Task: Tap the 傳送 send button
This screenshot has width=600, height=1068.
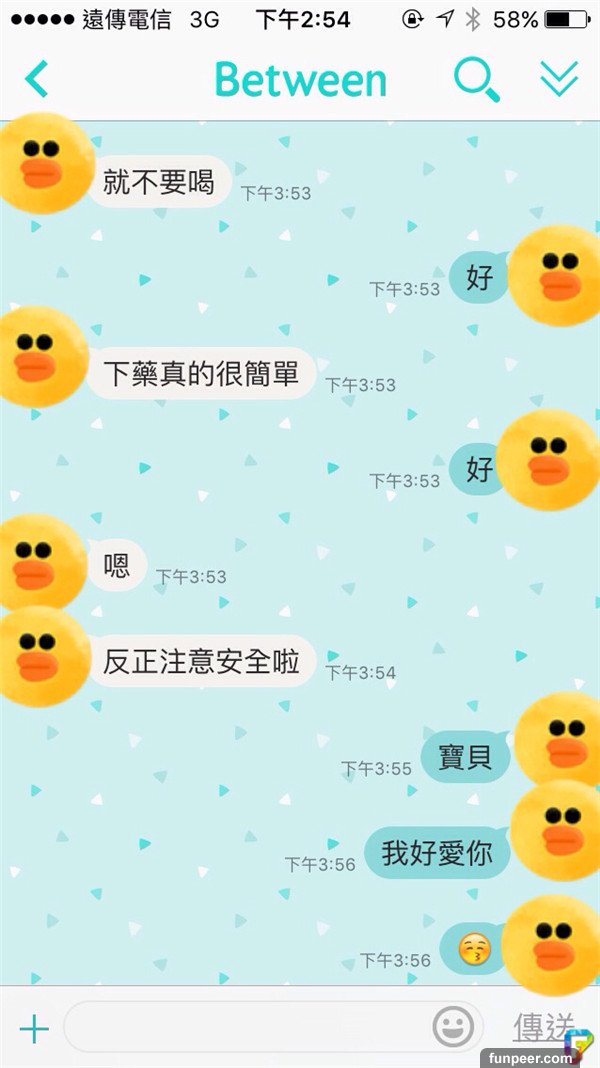Action: [x=544, y=1027]
